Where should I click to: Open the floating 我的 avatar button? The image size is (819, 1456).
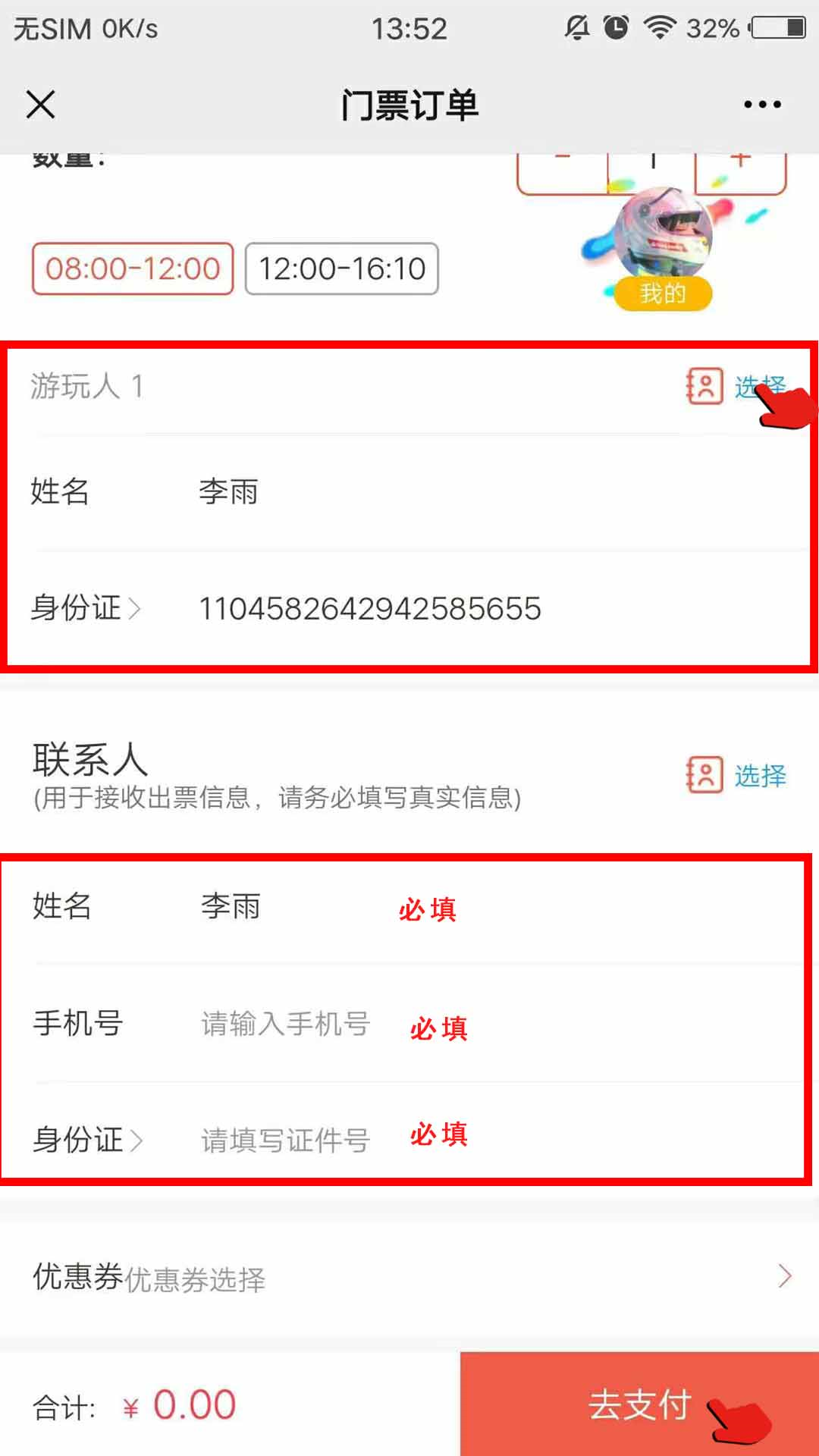click(664, 250)
